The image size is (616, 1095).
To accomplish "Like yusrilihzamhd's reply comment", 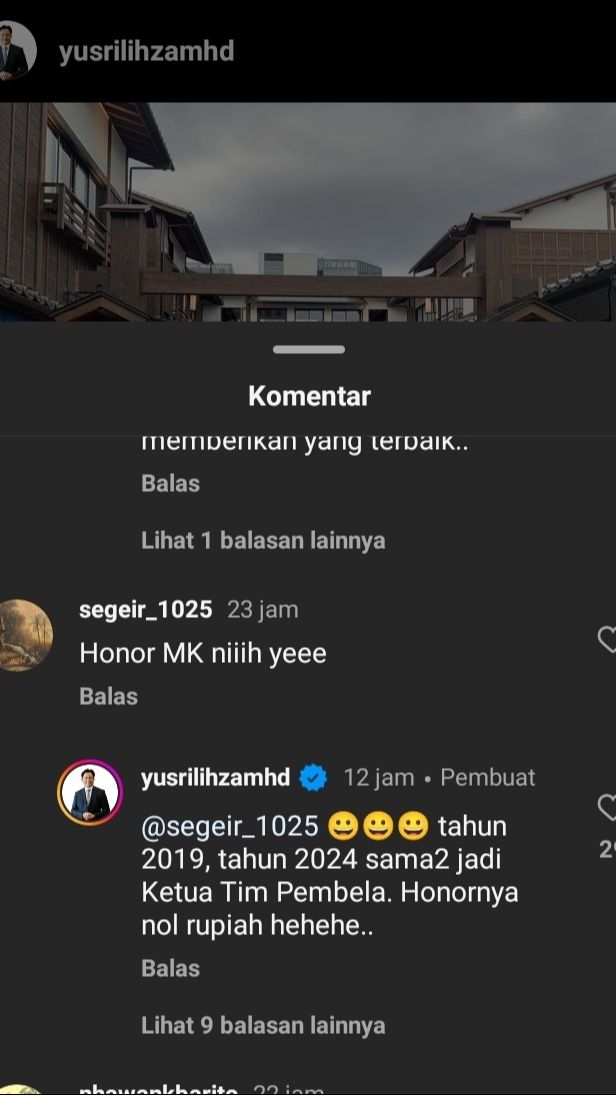I will [606, 806].
